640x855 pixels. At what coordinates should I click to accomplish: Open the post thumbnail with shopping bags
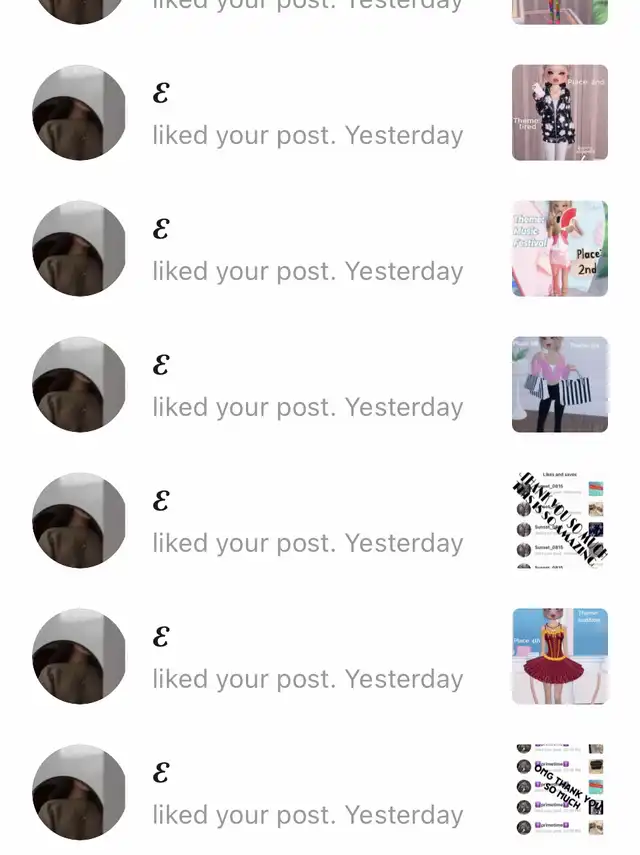(559, 384)
